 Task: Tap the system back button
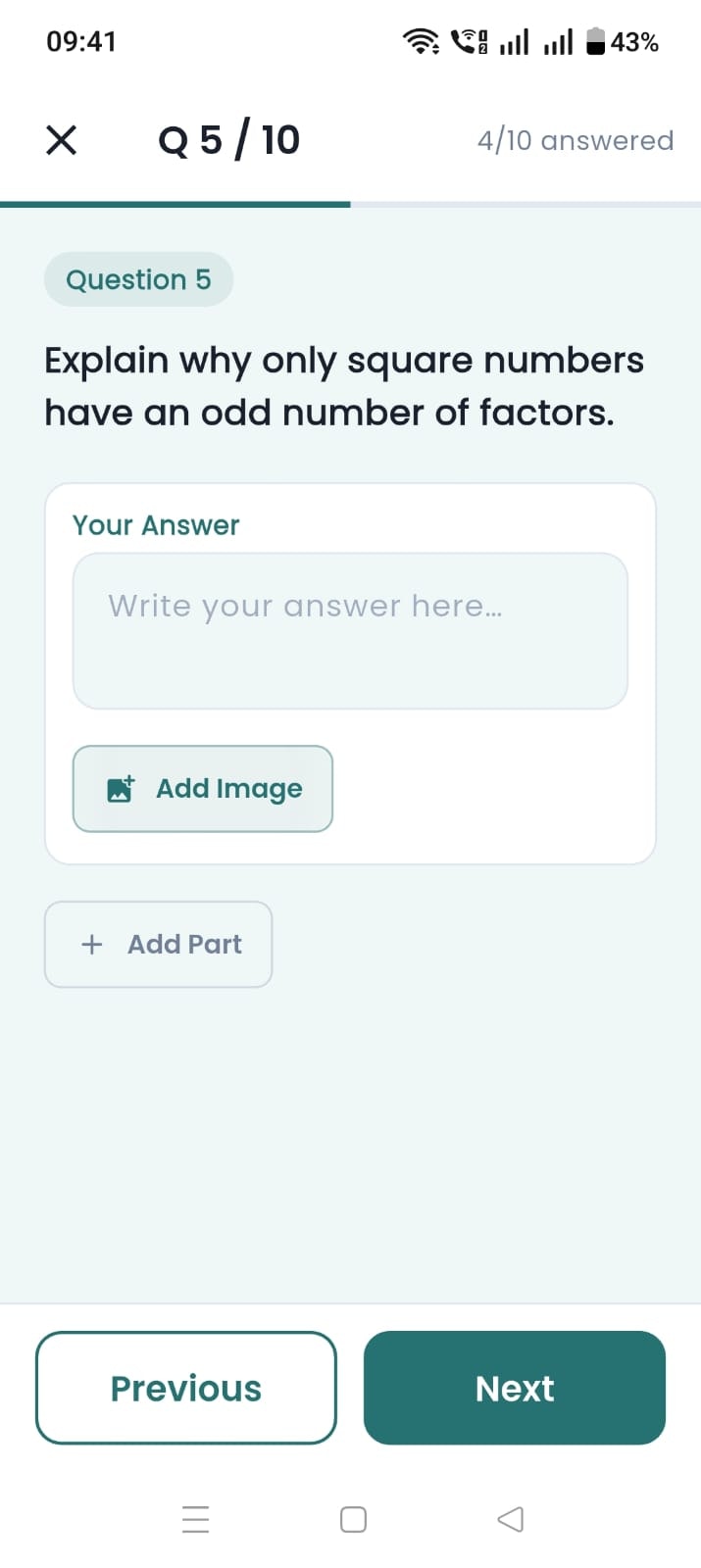[510, 1520]
